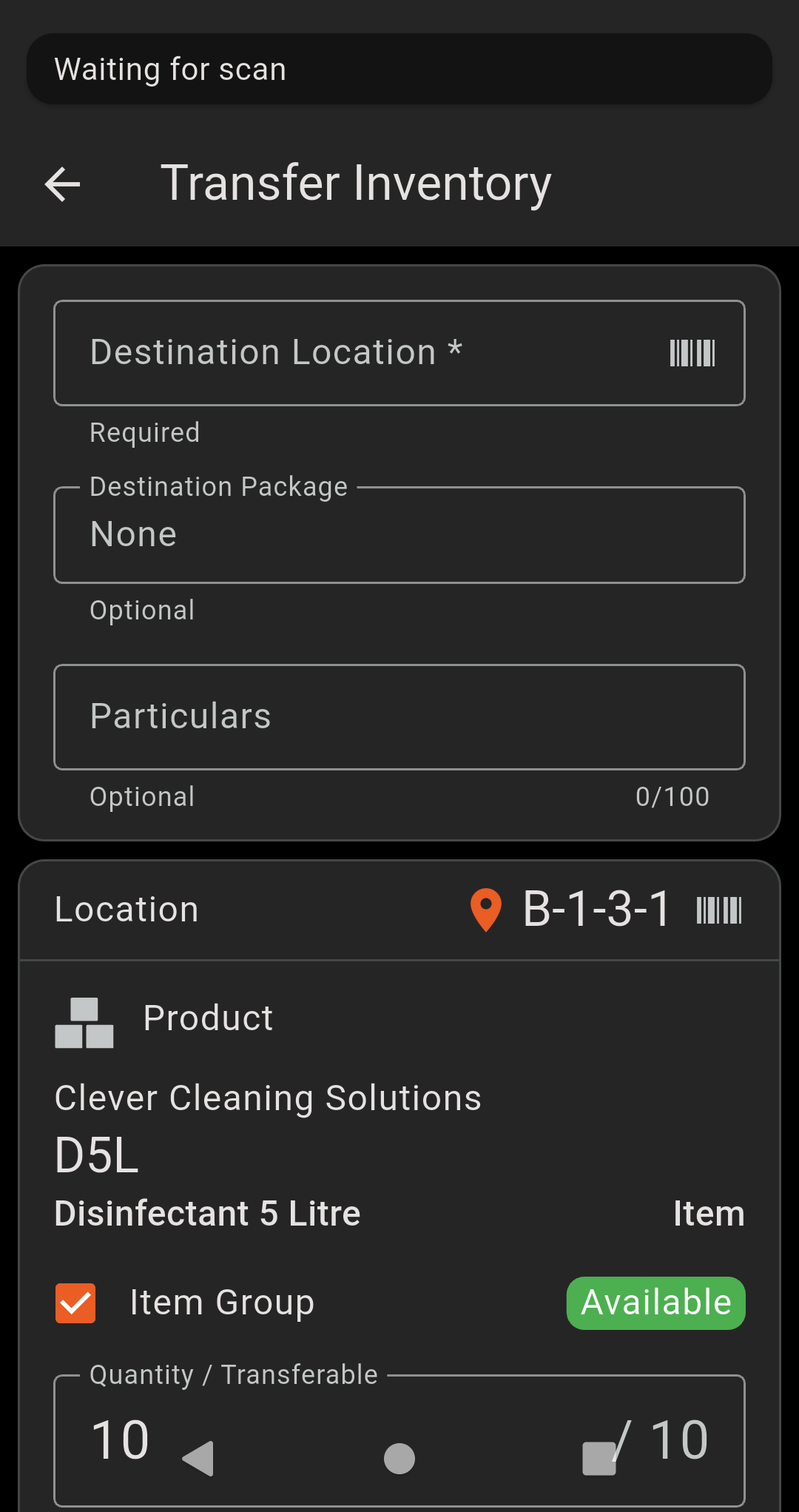Scan barcode for Destination Location
Viewport: 799px width, 1512px height.
(x=692, y=353)
